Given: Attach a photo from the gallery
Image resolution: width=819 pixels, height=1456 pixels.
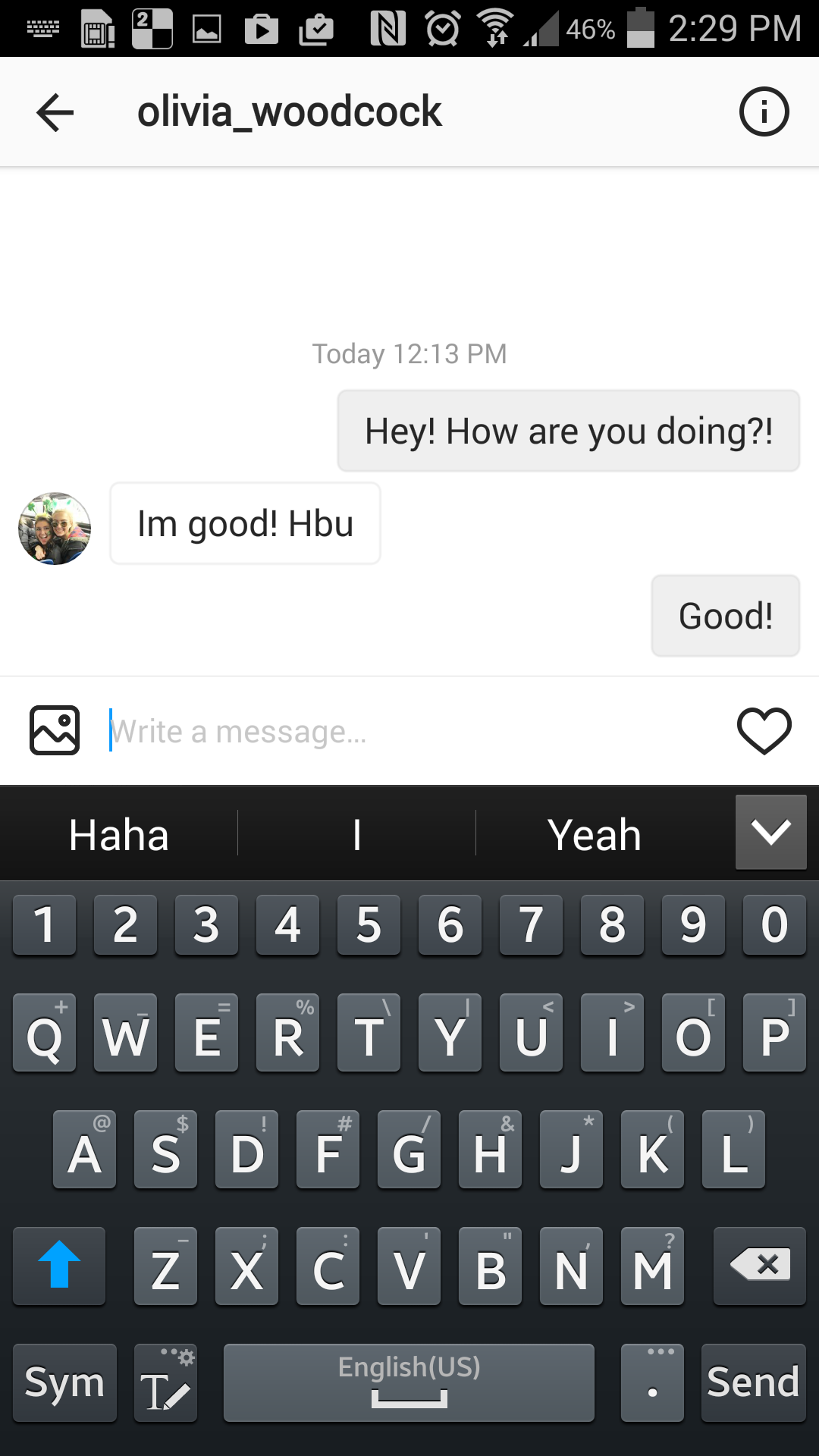Looking at the screenshot, I should tap(55, 730).
